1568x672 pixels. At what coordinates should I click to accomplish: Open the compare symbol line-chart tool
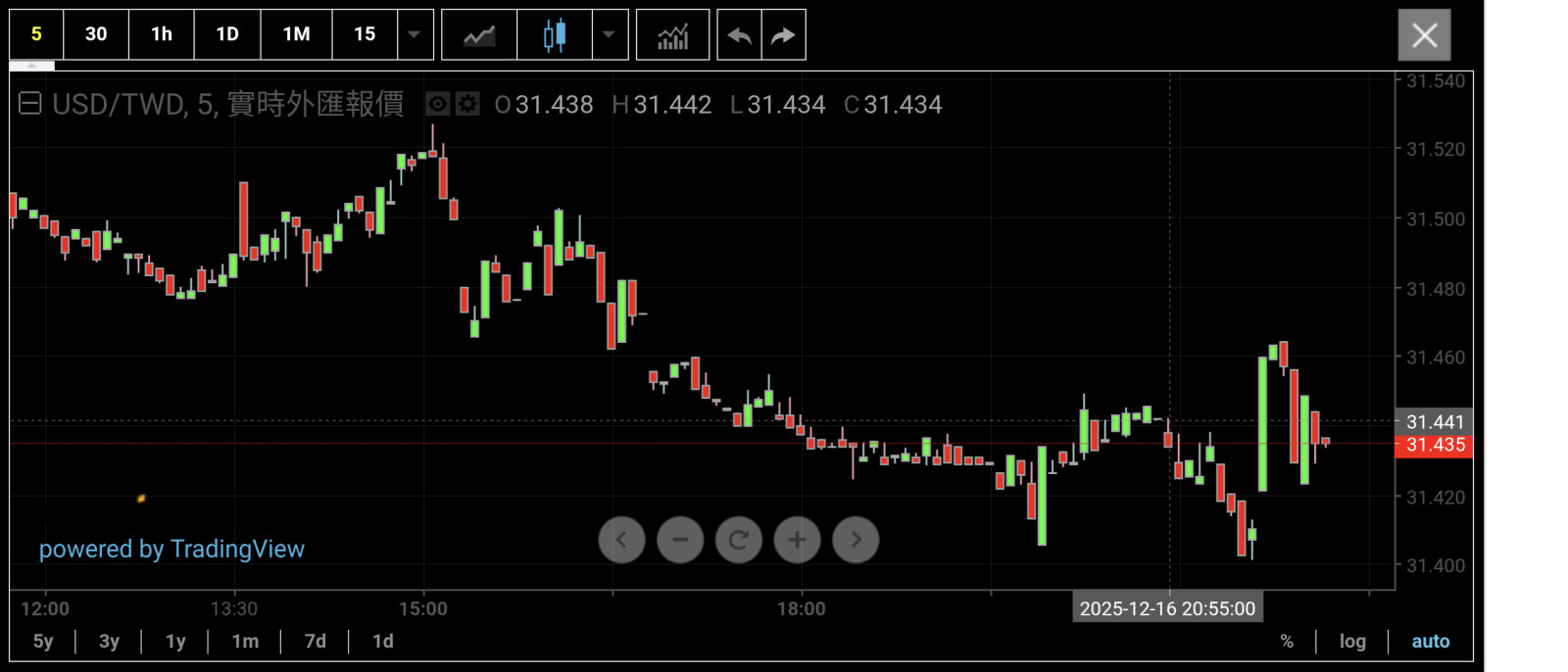click(x=479, y=36)
